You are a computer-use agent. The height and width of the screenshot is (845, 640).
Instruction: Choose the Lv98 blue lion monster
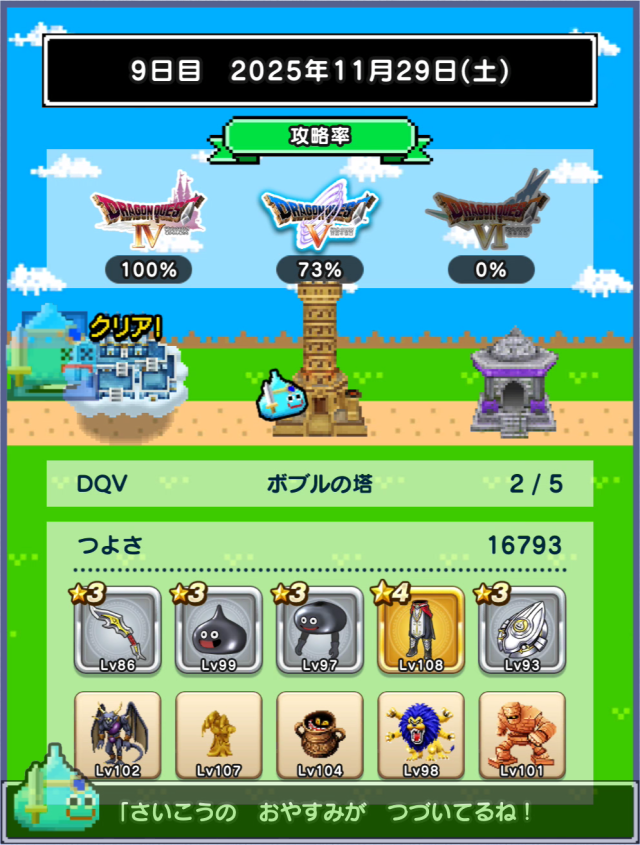(420, 735)
